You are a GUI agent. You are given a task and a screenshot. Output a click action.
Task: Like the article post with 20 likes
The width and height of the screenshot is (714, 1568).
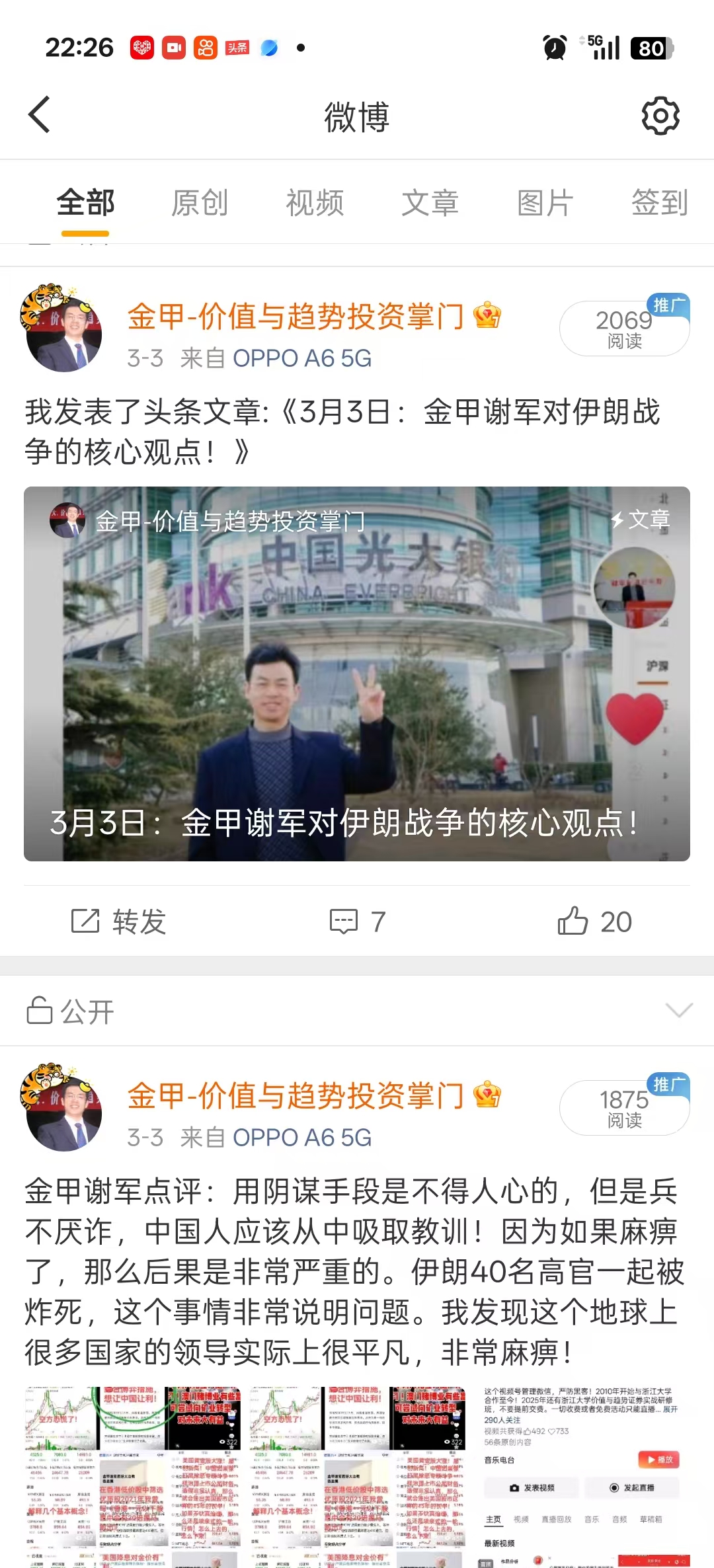point(594,921)
